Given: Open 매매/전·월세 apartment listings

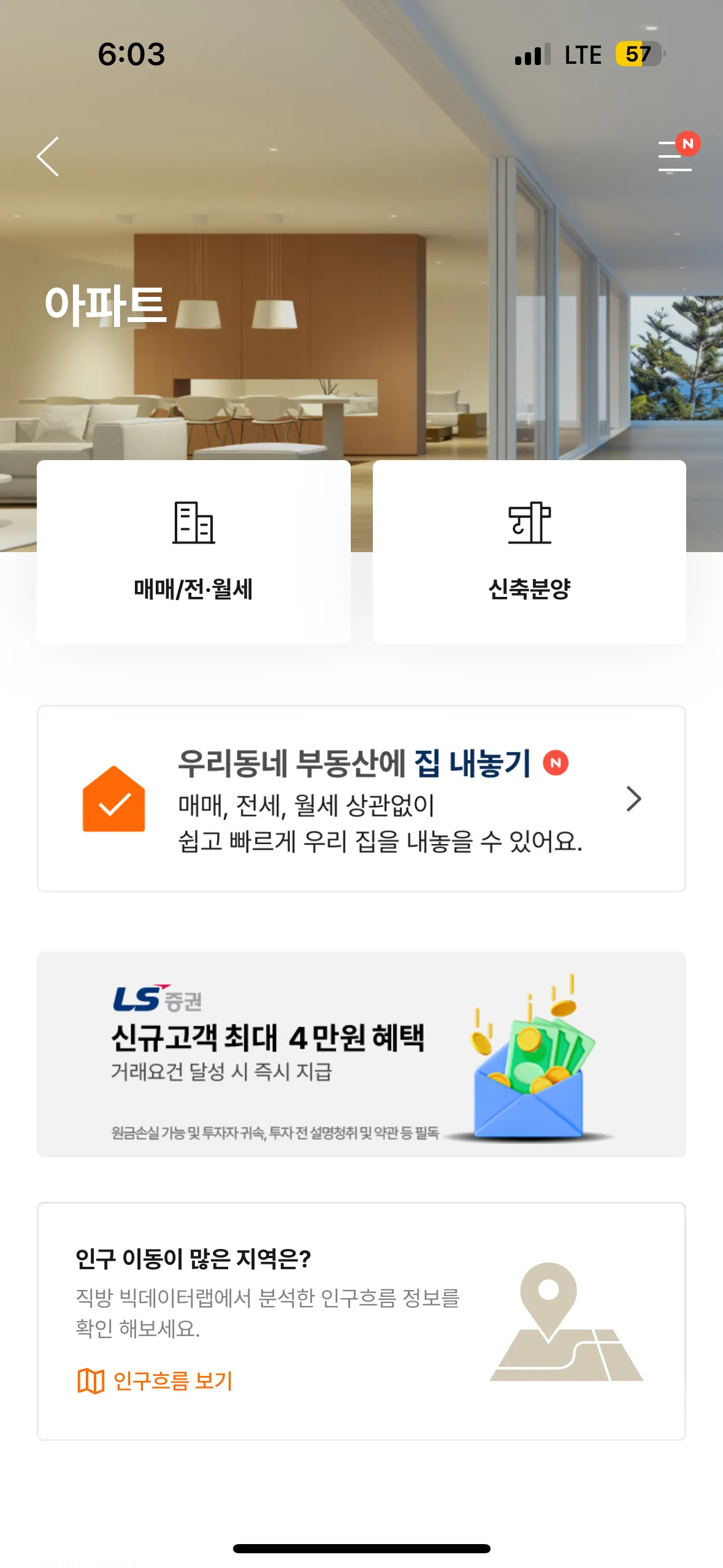Looking at the screenshot, I should pos(193,551).
